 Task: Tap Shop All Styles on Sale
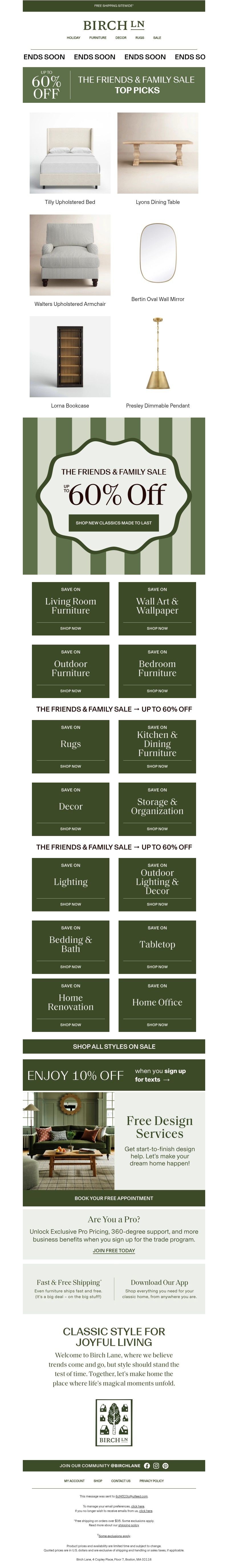114,1046
